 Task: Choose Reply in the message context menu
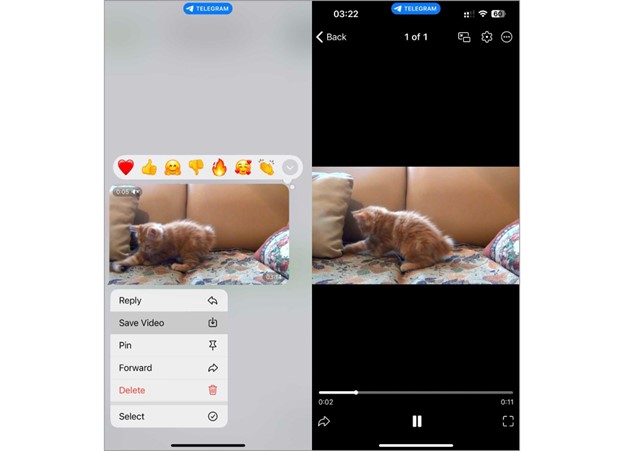(168, 301)
